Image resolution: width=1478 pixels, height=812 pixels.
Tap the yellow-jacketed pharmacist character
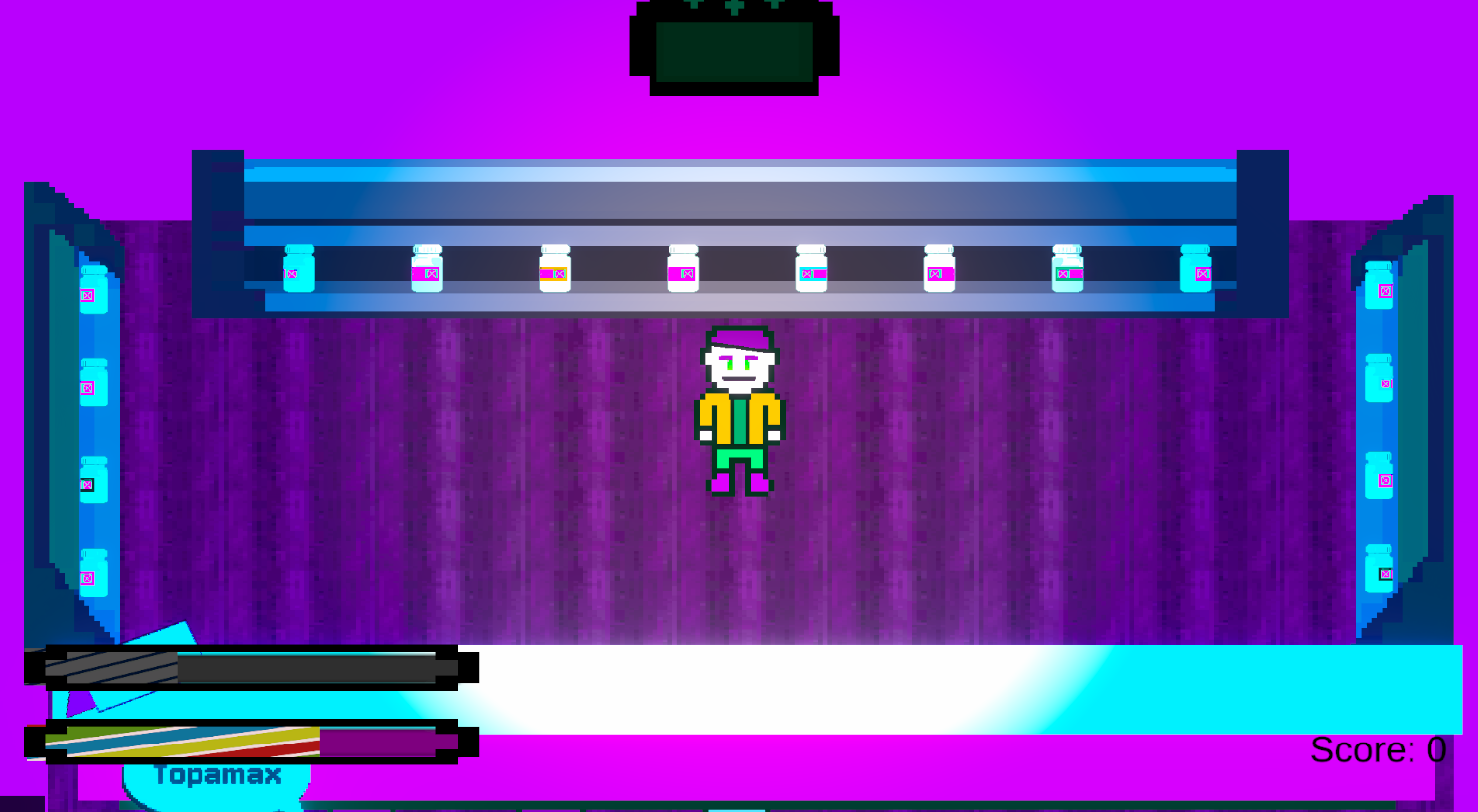click(739, 411)
